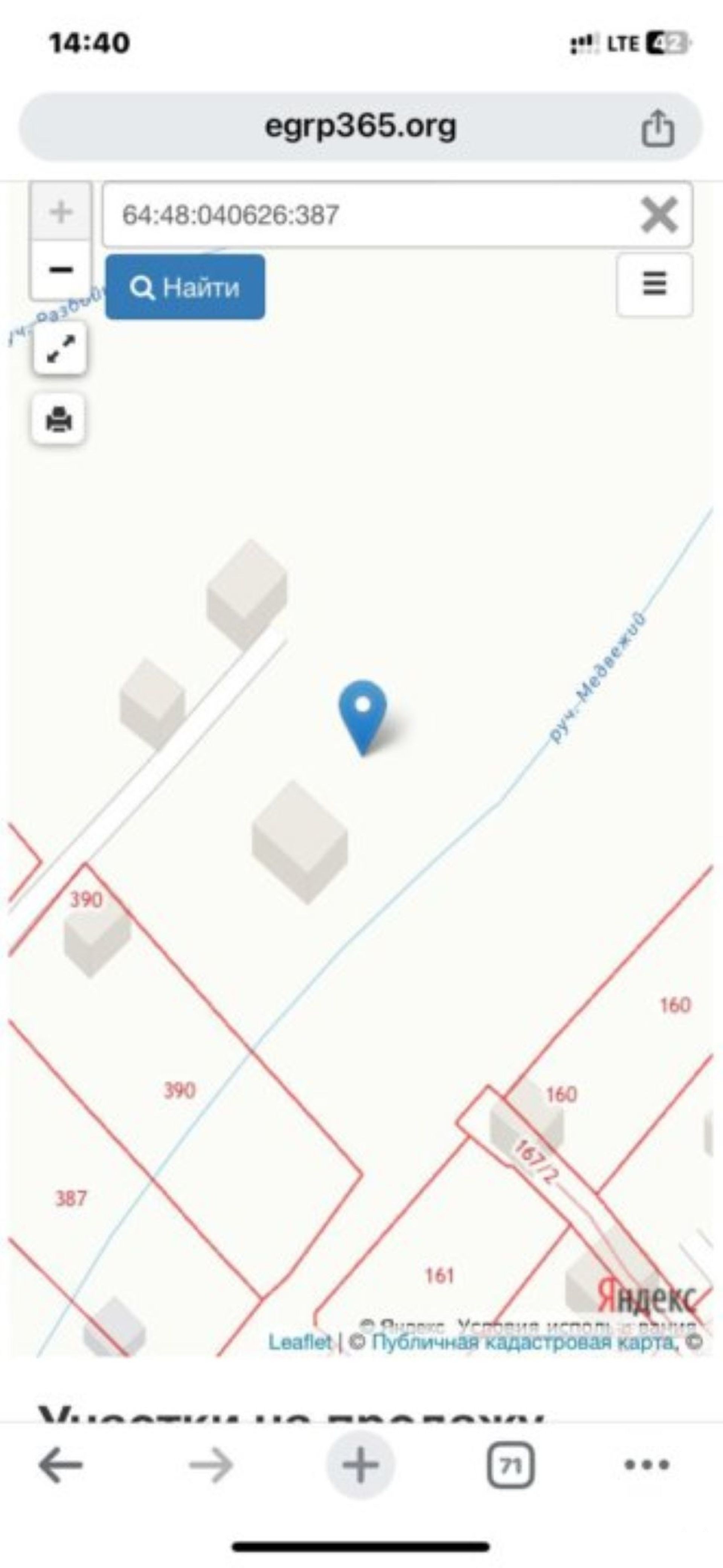723x1568 pixels.
Task: Share the current page
Action: click(x=658, y=128)
